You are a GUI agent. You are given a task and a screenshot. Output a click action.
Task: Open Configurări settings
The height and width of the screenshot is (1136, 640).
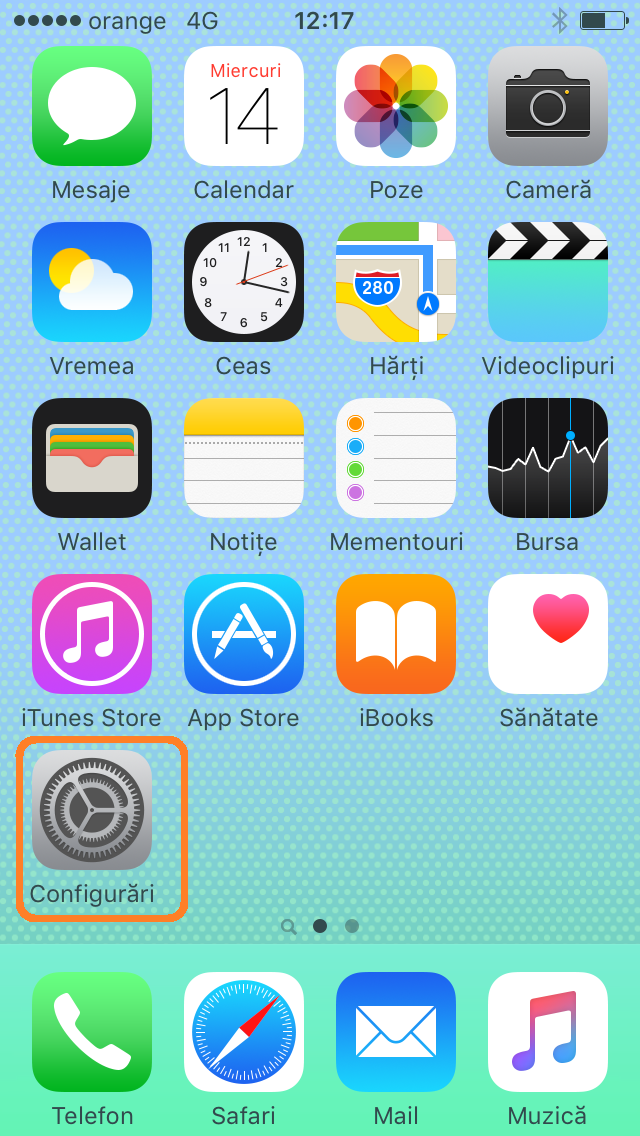(x=92, y=810)
